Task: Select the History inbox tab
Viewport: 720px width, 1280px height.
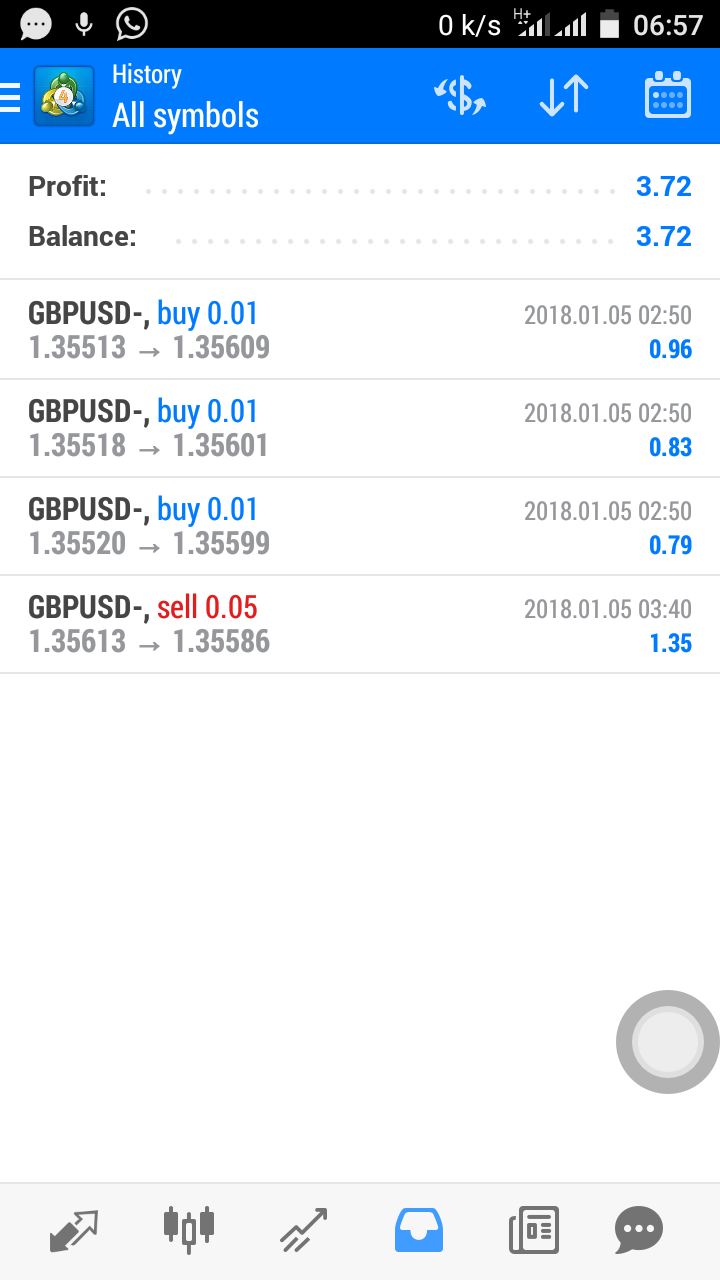Action: [x=419, y=1230]
